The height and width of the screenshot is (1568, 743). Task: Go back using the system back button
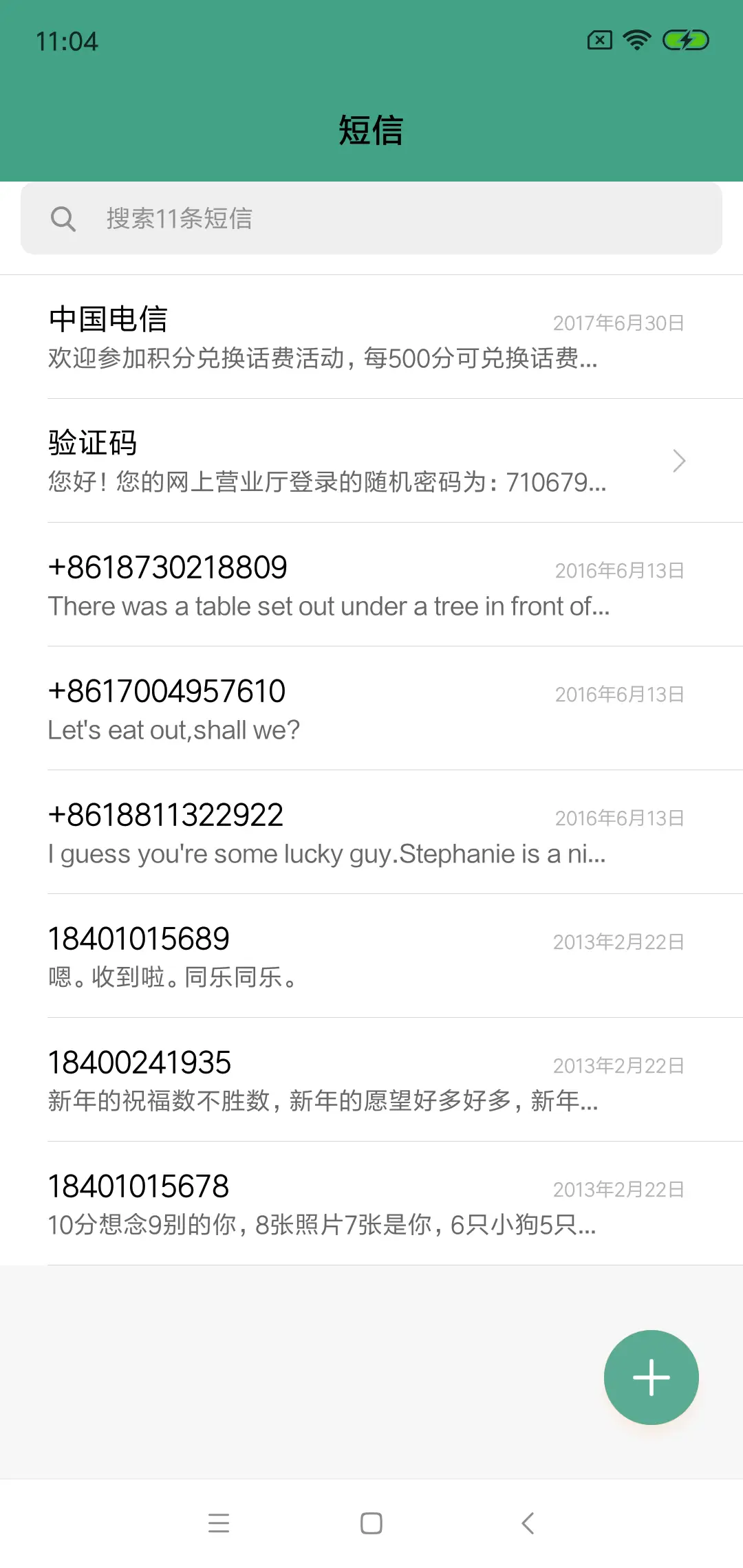click(x=528, y=1523)
